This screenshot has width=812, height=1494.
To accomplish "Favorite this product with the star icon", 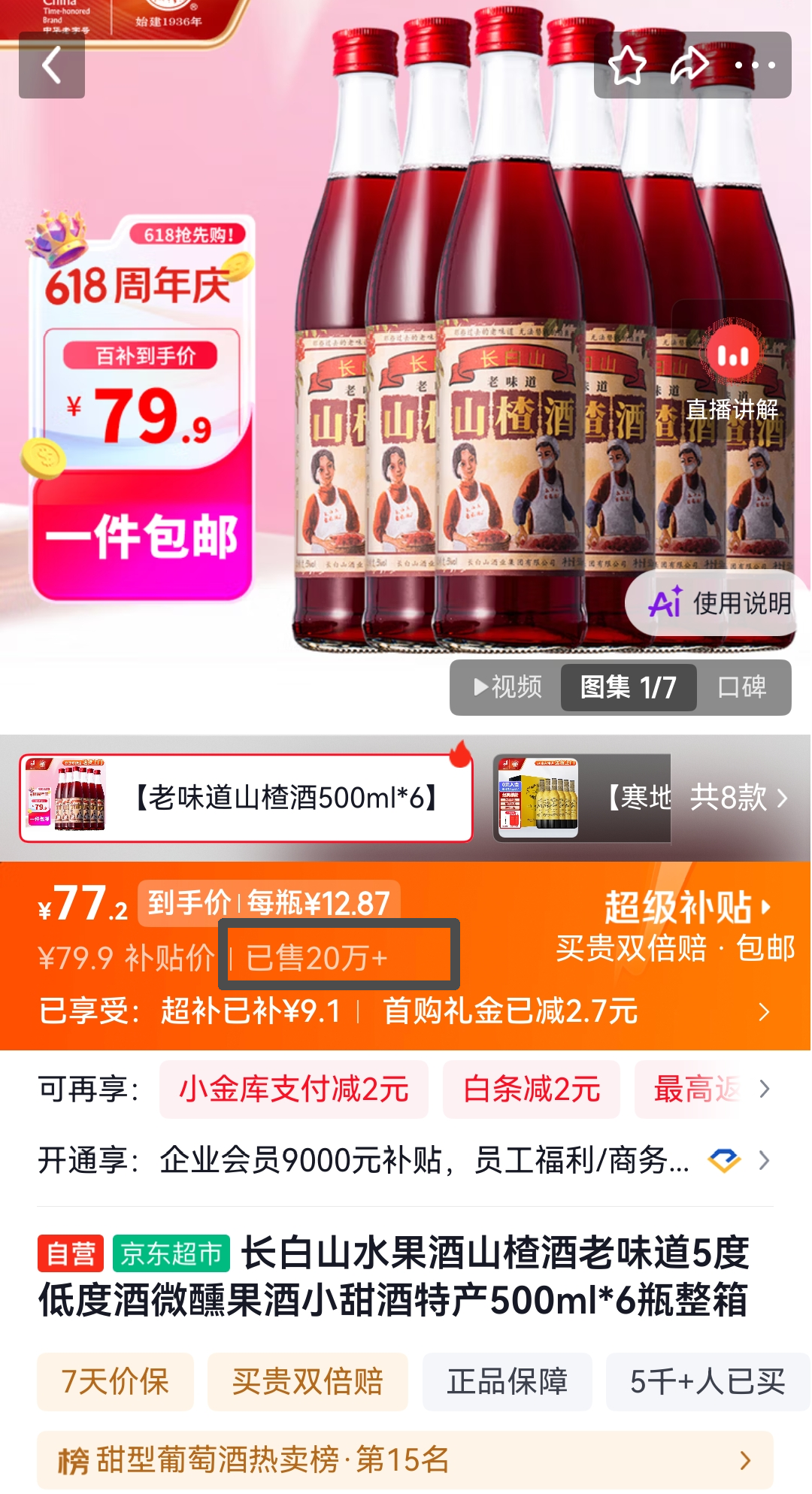I will tap(627, 65).
